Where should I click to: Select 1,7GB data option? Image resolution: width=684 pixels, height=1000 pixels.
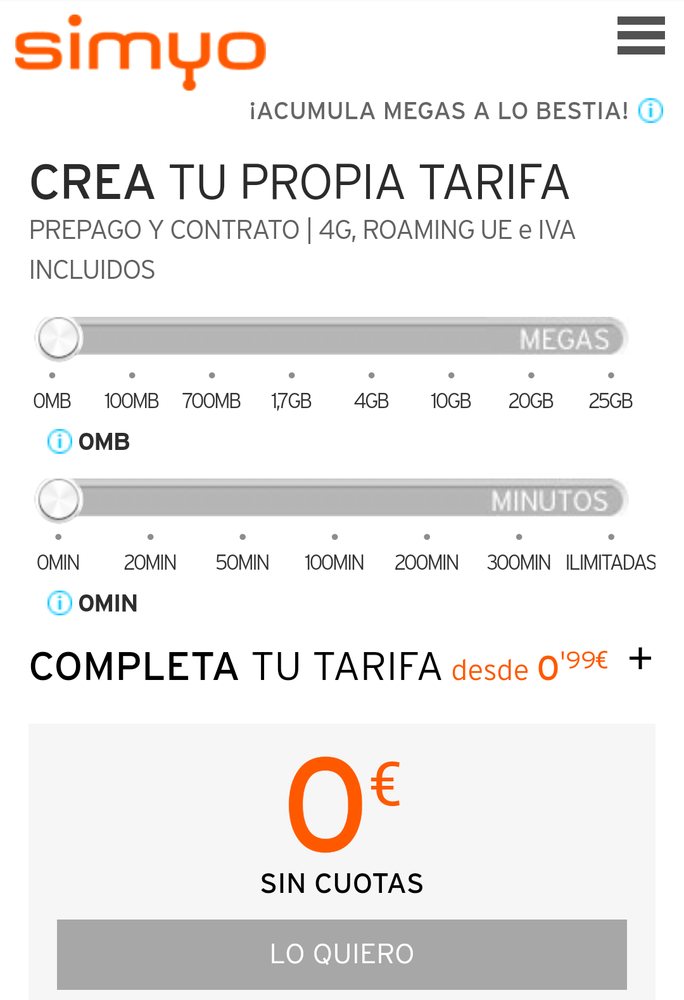(291, 376)
